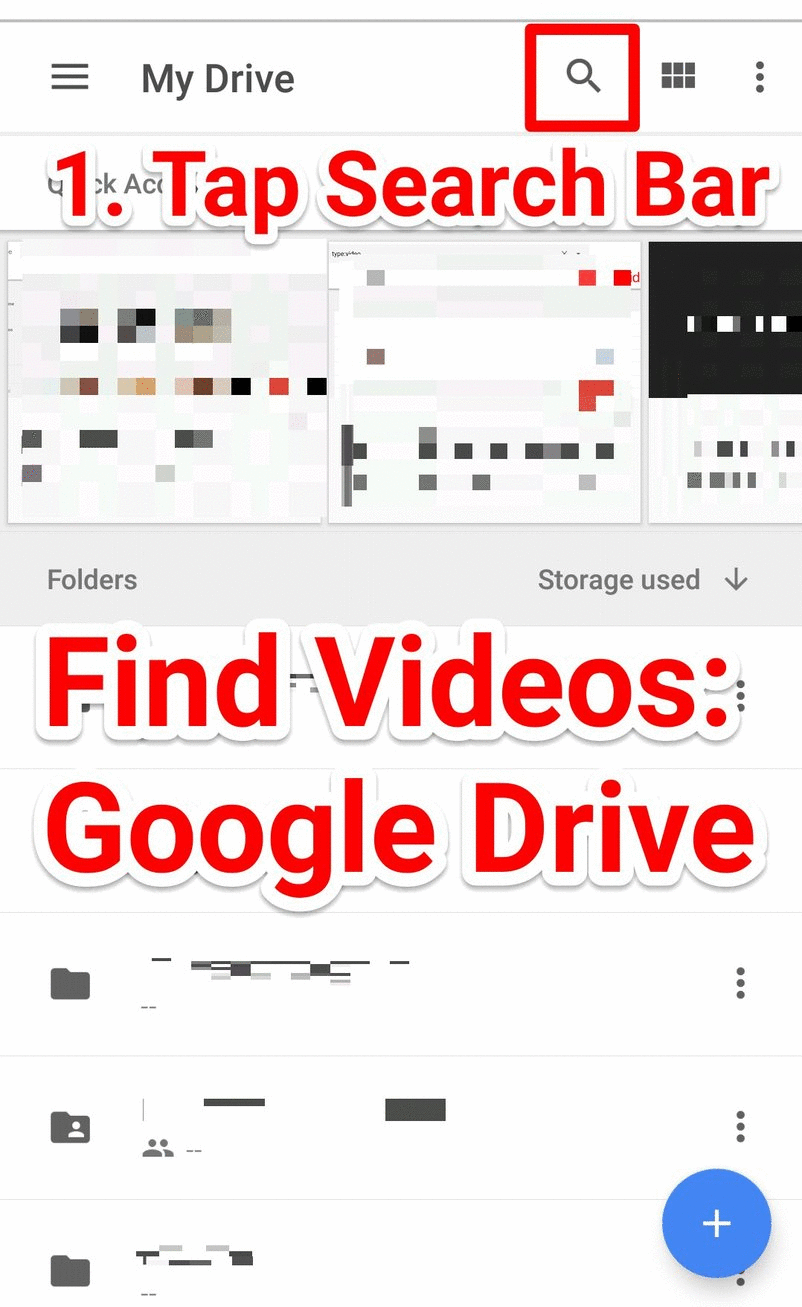This screenshot has width=802, height=1307.
Task: Switch to grid view layout
Action: (678, 76)
